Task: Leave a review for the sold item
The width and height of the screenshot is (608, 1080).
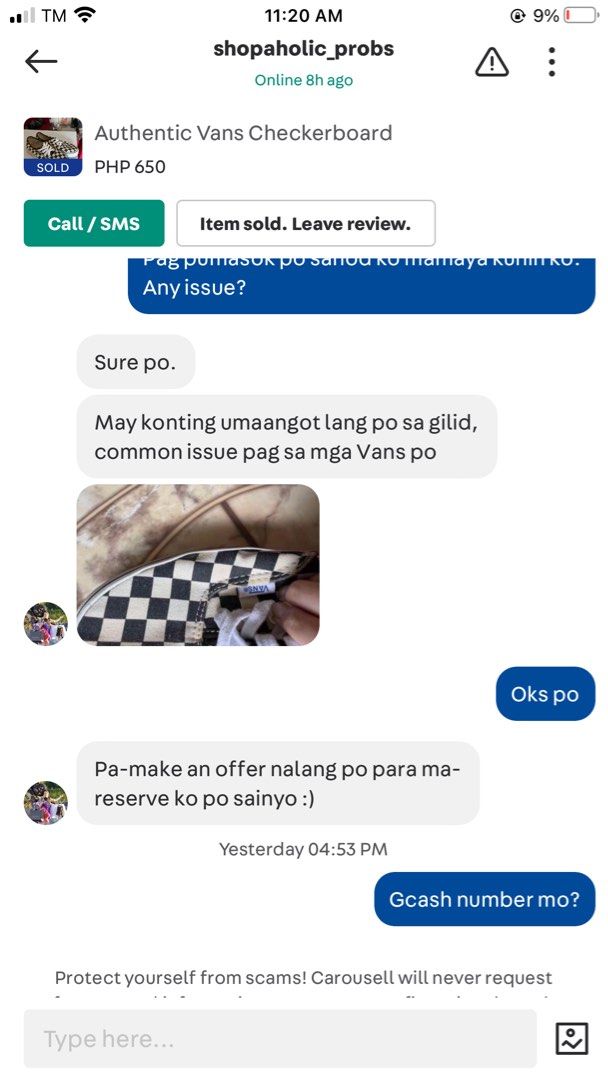Action: [x=305, y=223]
